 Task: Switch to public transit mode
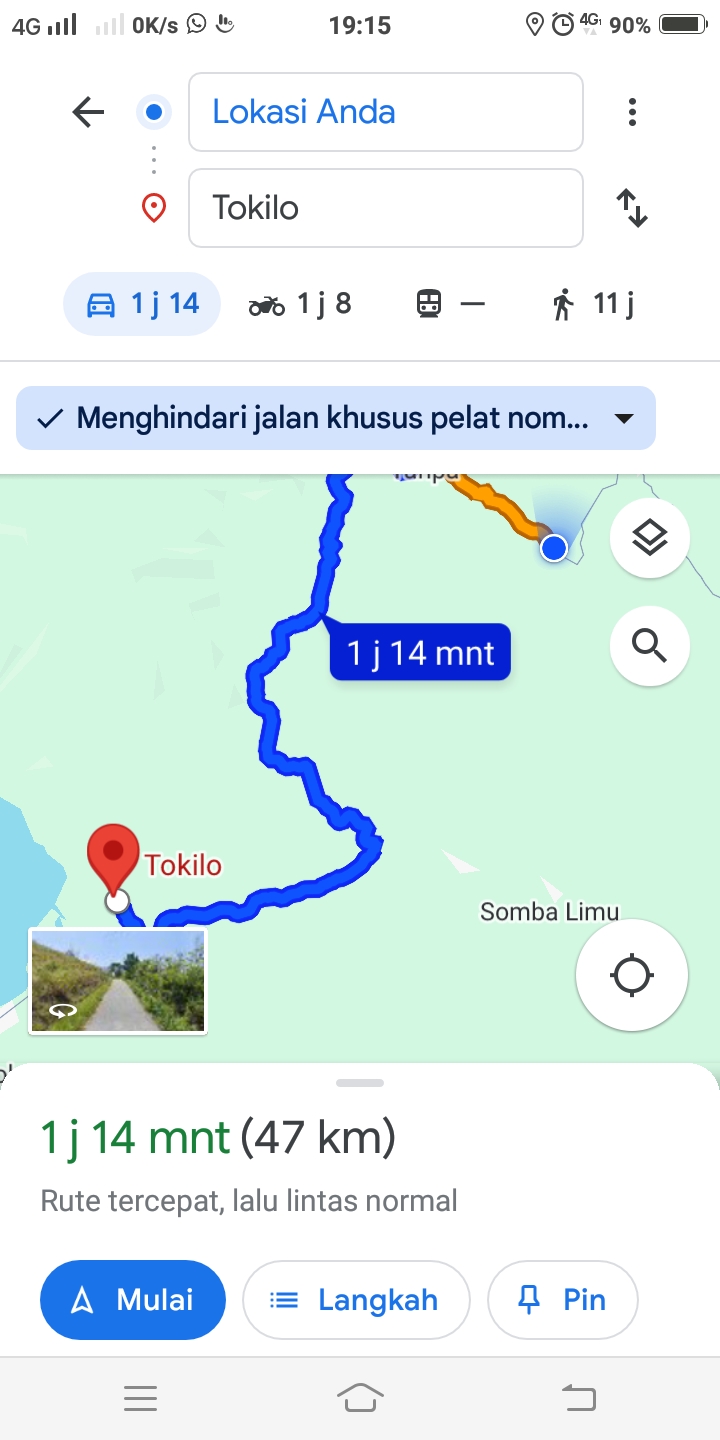(x=450, y=303)
